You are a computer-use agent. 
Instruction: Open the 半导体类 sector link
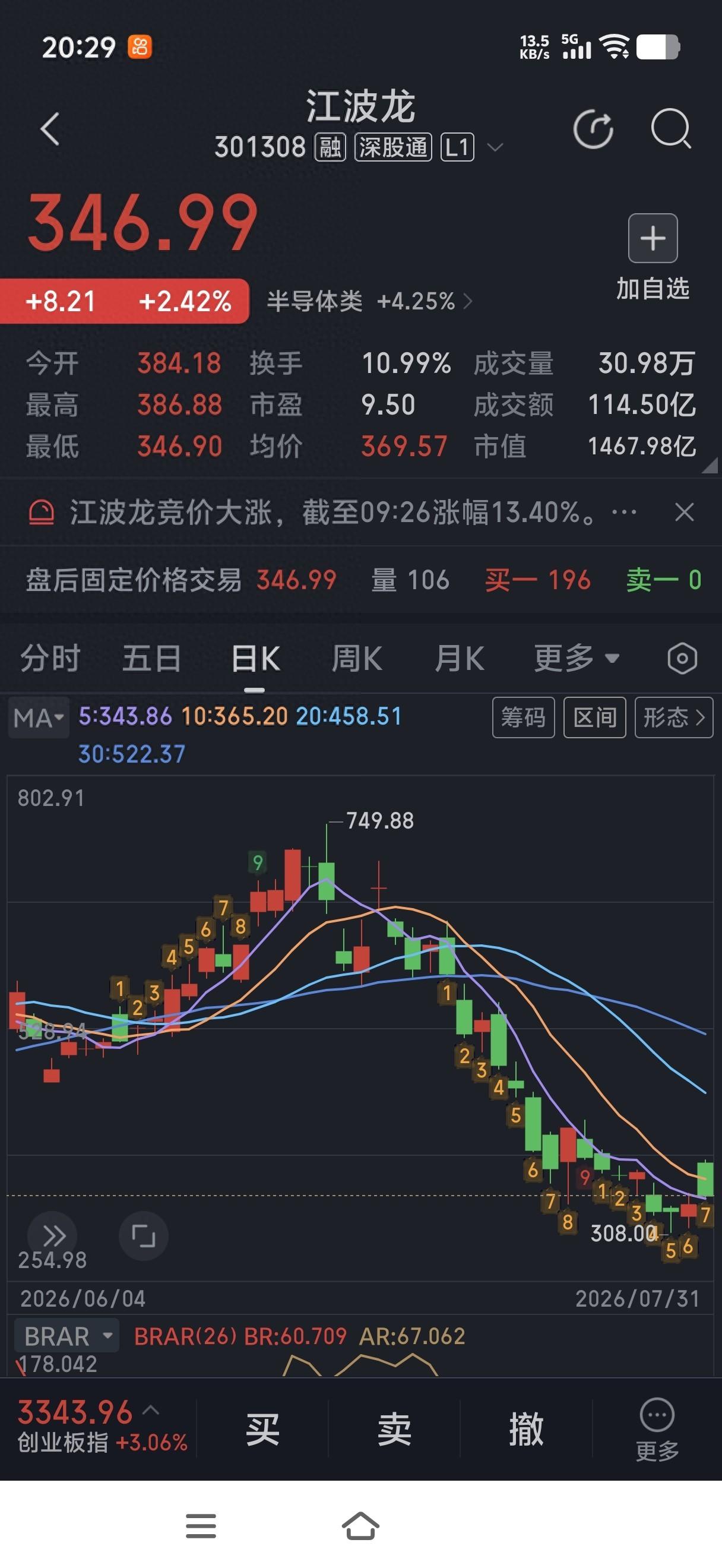coord(369,301)
